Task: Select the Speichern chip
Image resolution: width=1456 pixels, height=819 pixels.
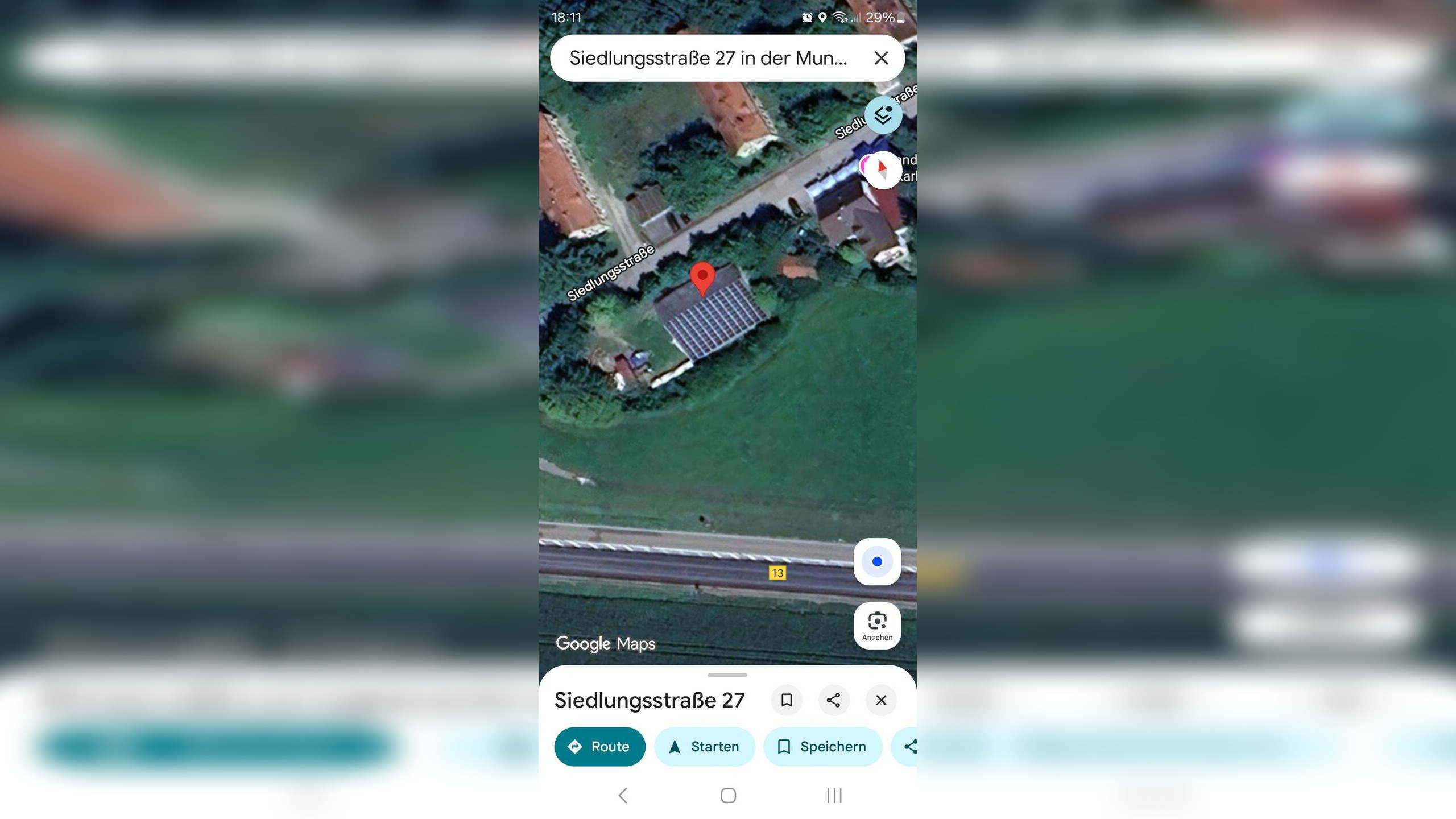Action: coord(822,747)
